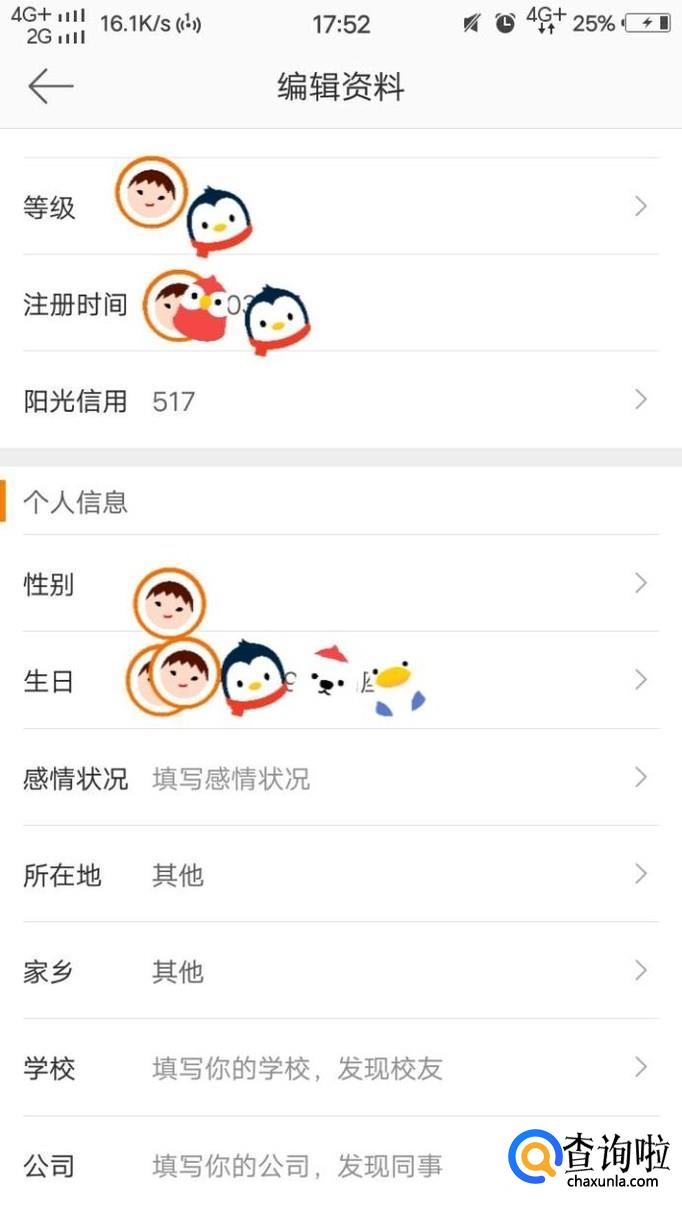Open the 等级 level row
This screenshot has width=682, height=1212.
(x=340, y=207)
